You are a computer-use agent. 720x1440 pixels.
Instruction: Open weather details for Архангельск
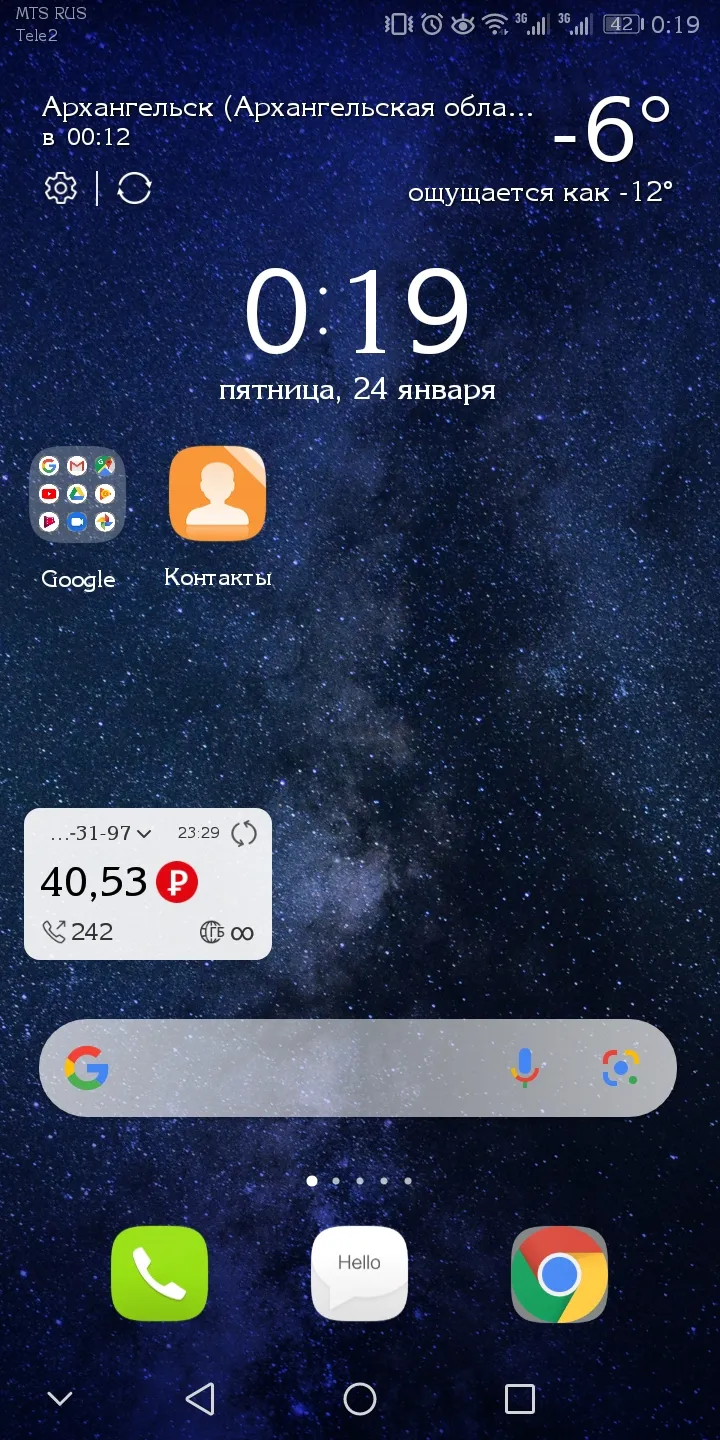pyautogui.click(x=288, y=108)
